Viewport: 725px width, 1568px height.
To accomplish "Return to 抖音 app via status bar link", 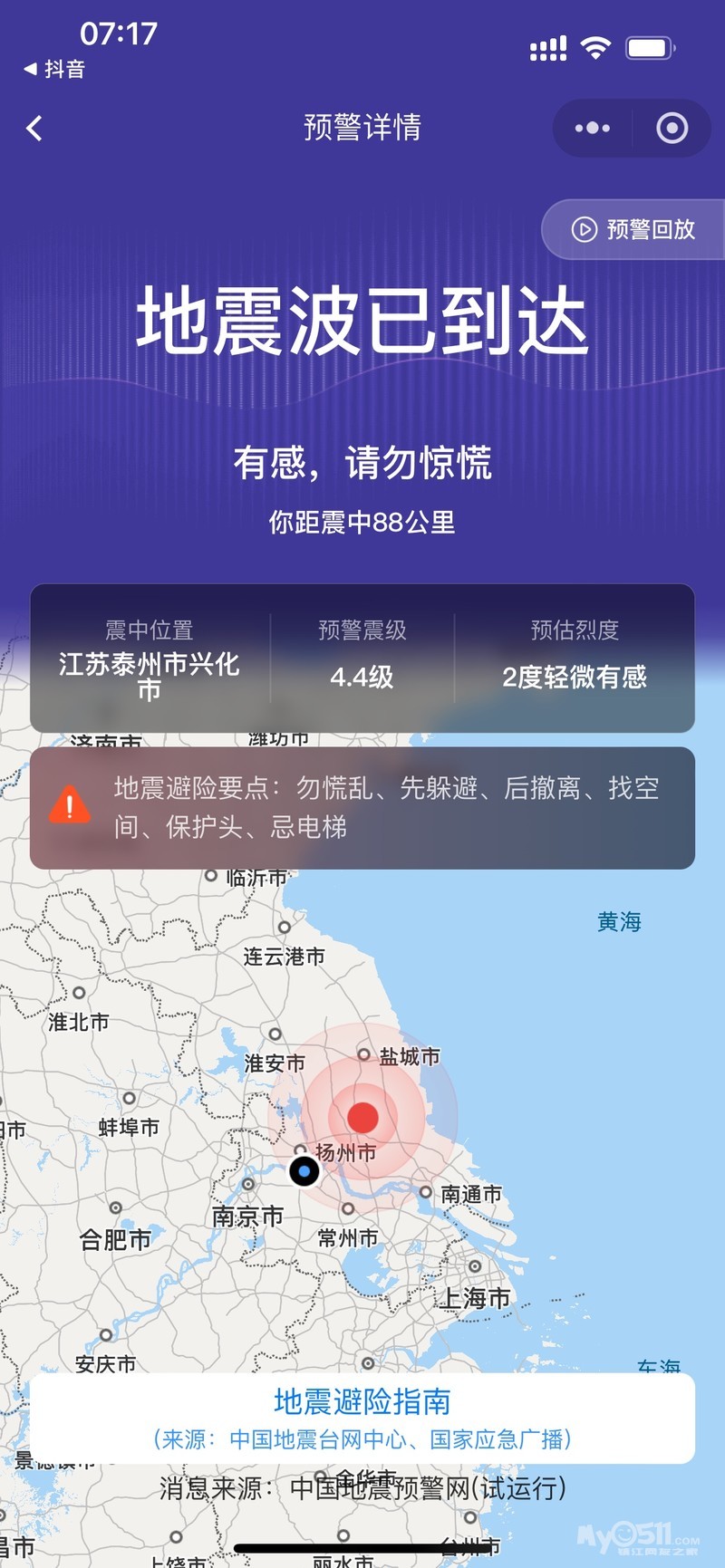I will pyautogui.click(x=54, y=69).
